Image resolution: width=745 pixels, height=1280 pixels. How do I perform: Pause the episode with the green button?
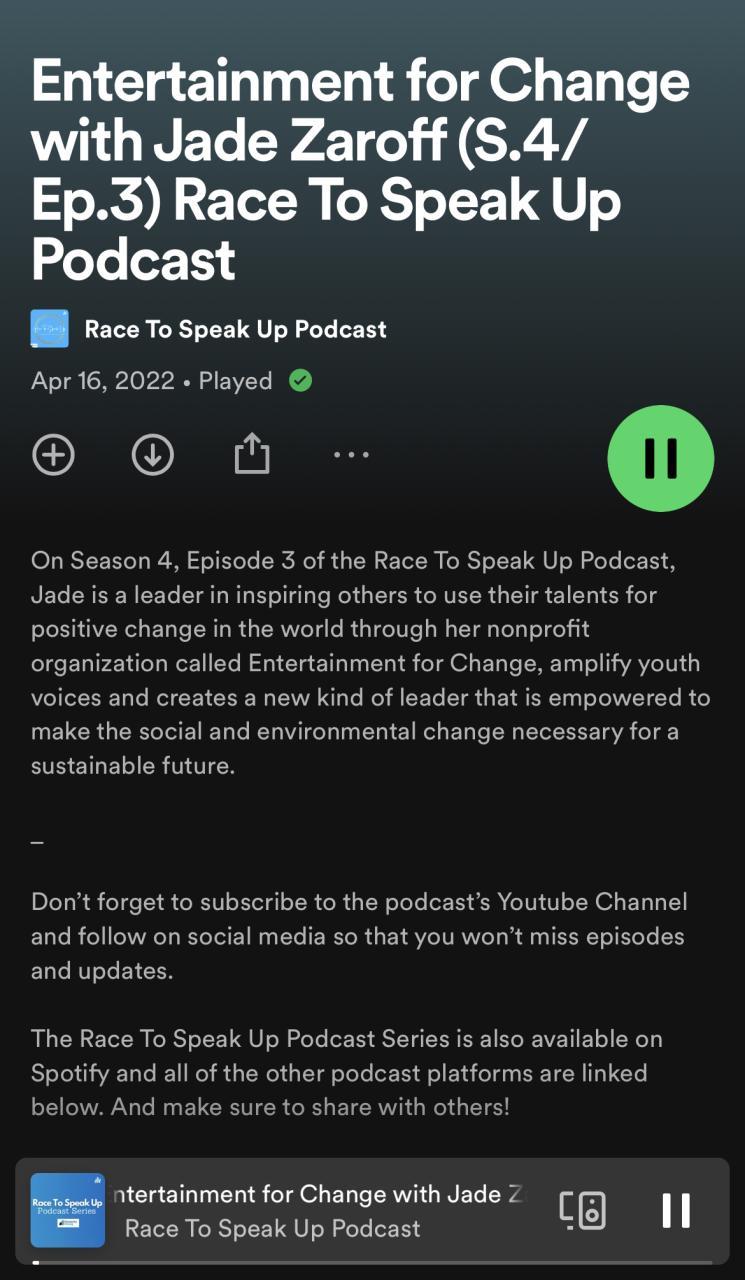[x=660, y=458]
